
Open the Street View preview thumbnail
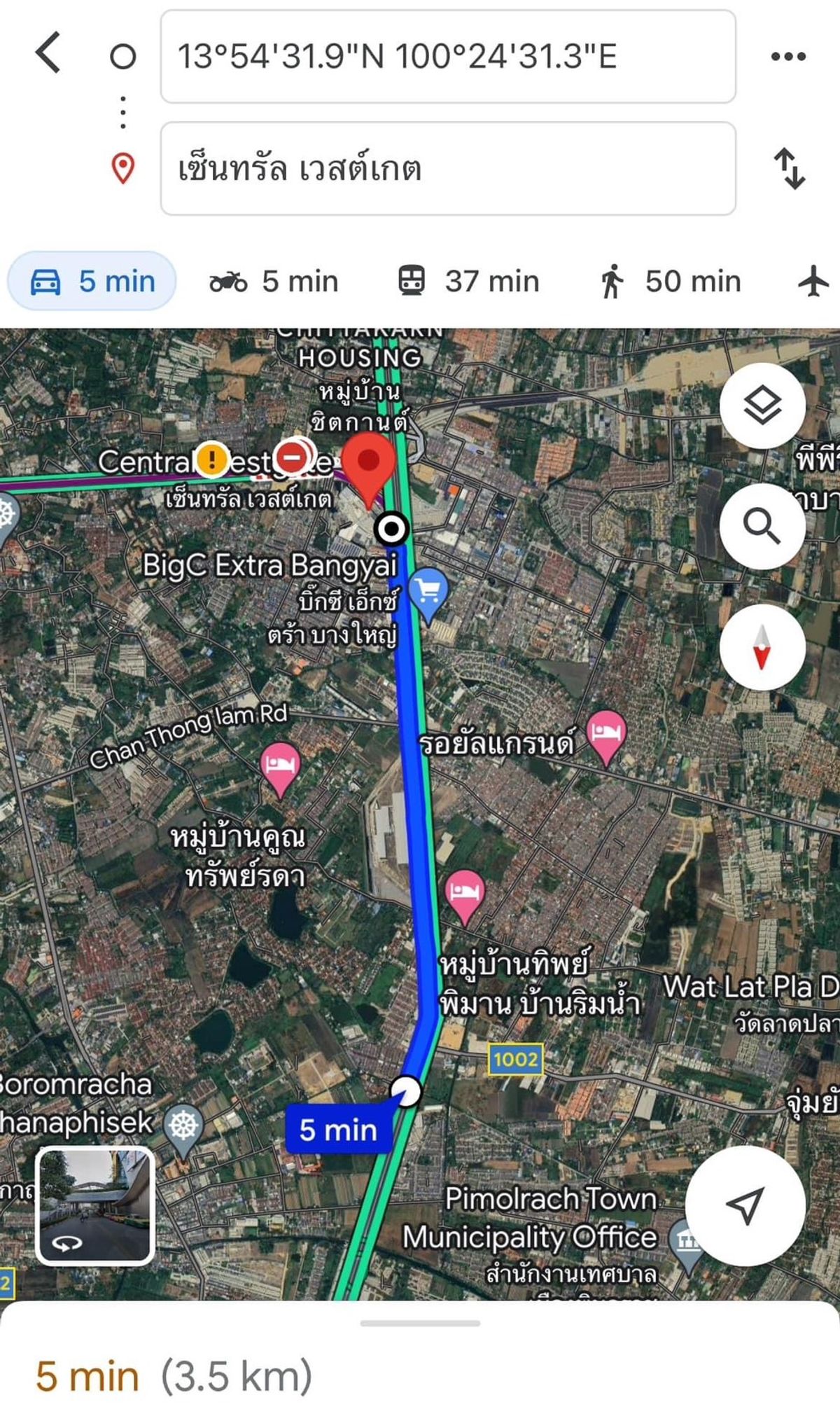click(x=95, y=1205)
